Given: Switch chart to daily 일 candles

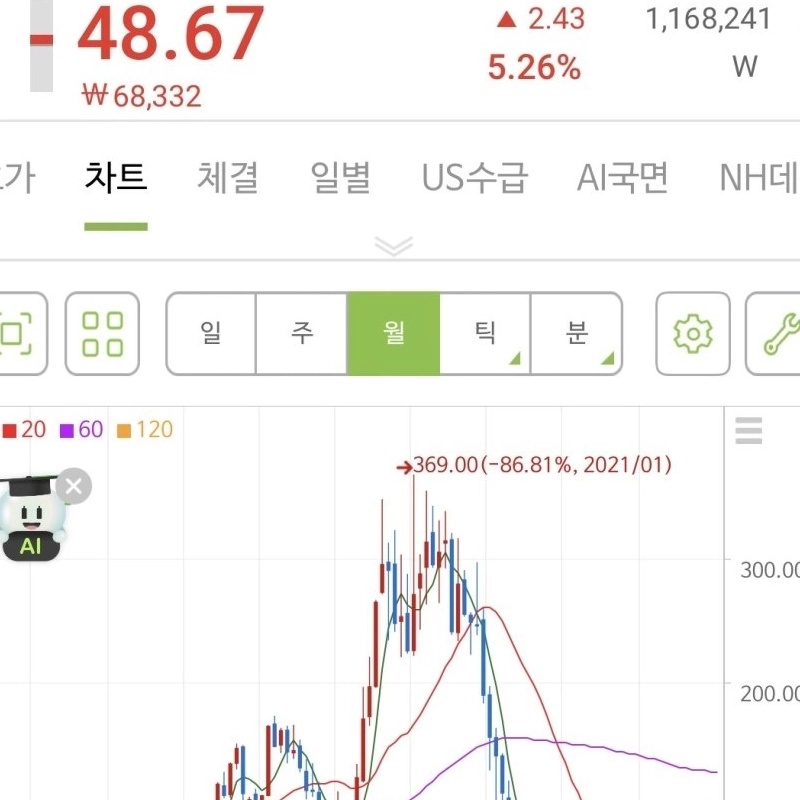Looking at the screenshot, I should 211,334.
